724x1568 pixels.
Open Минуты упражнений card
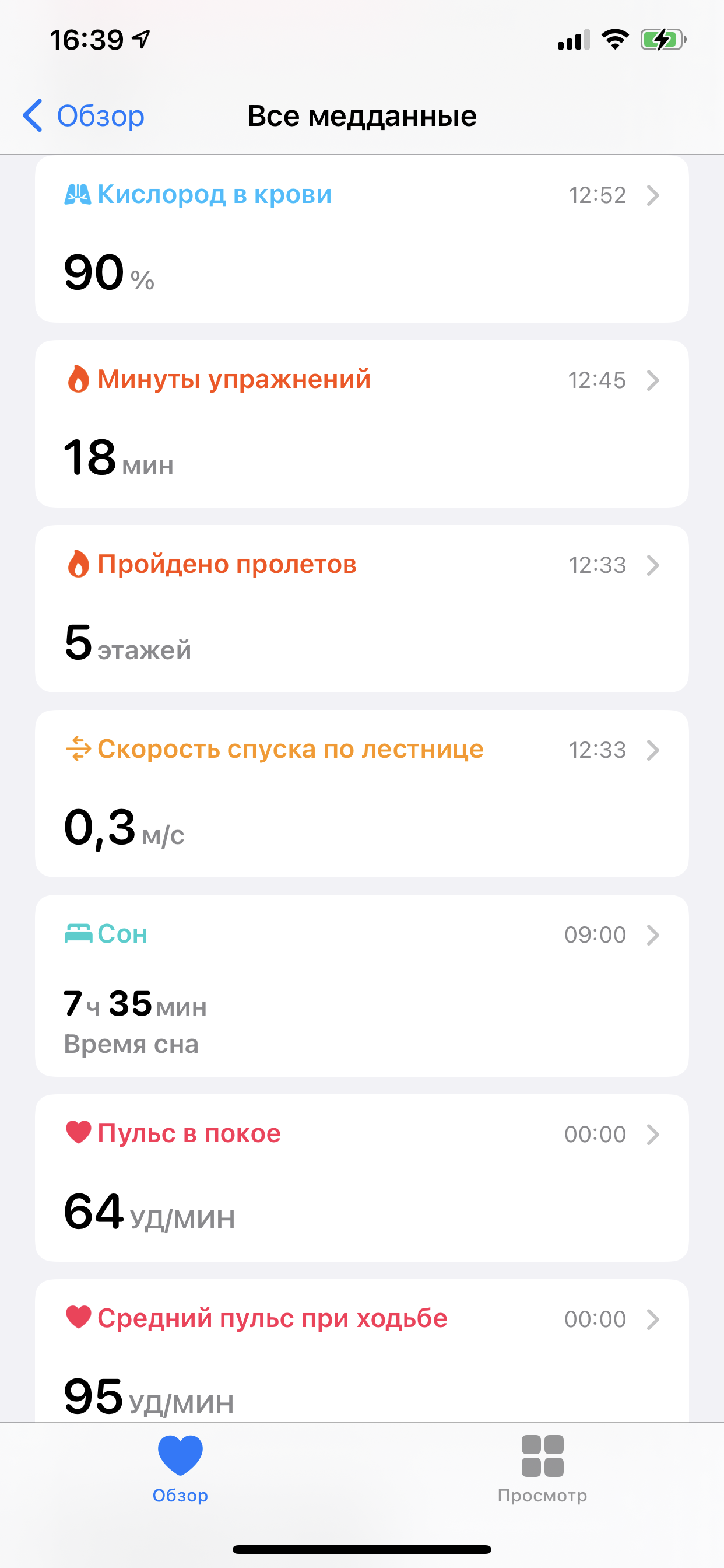point(361,423)
